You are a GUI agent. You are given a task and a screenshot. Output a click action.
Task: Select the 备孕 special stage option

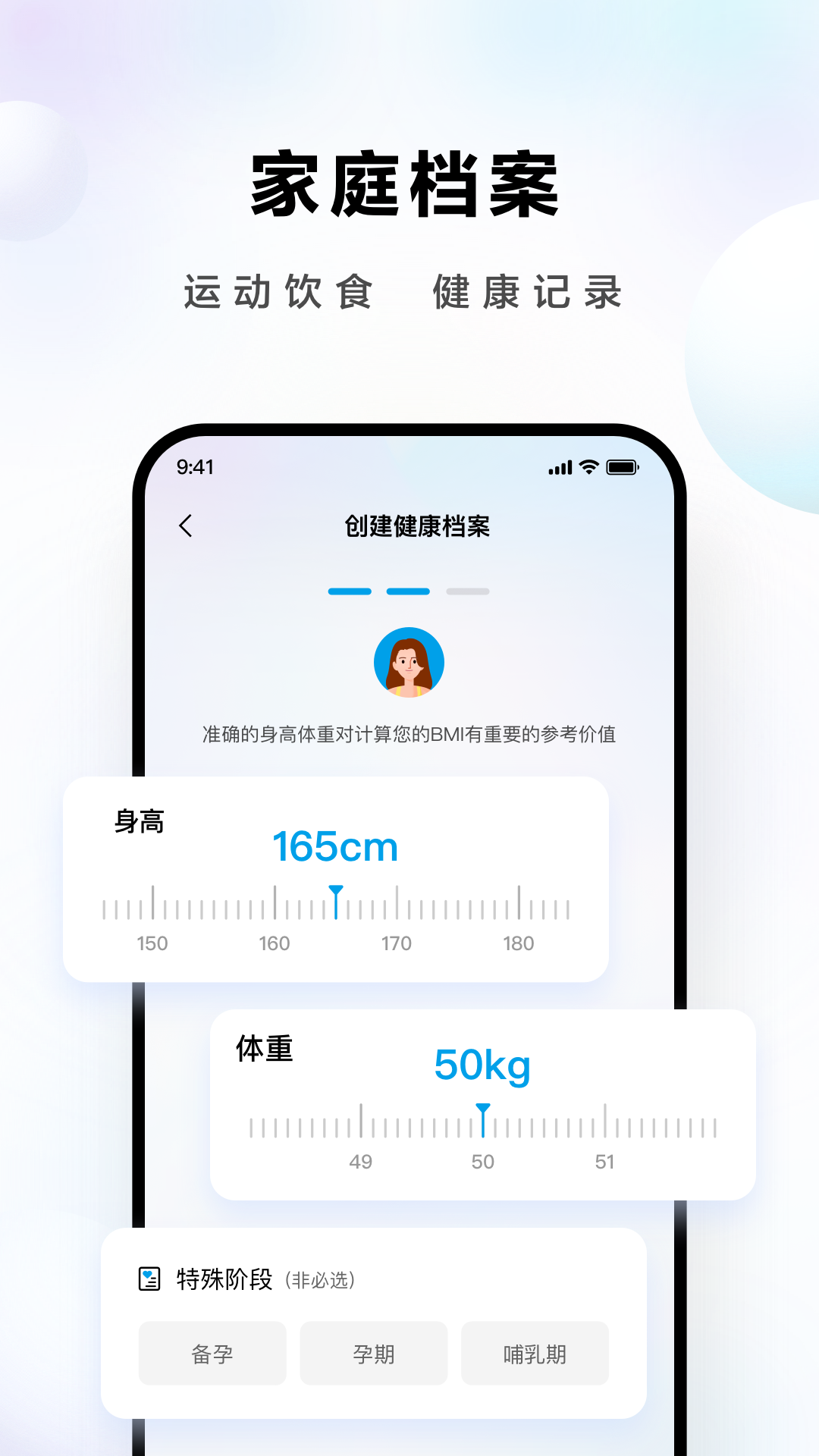pos(212,1353)
